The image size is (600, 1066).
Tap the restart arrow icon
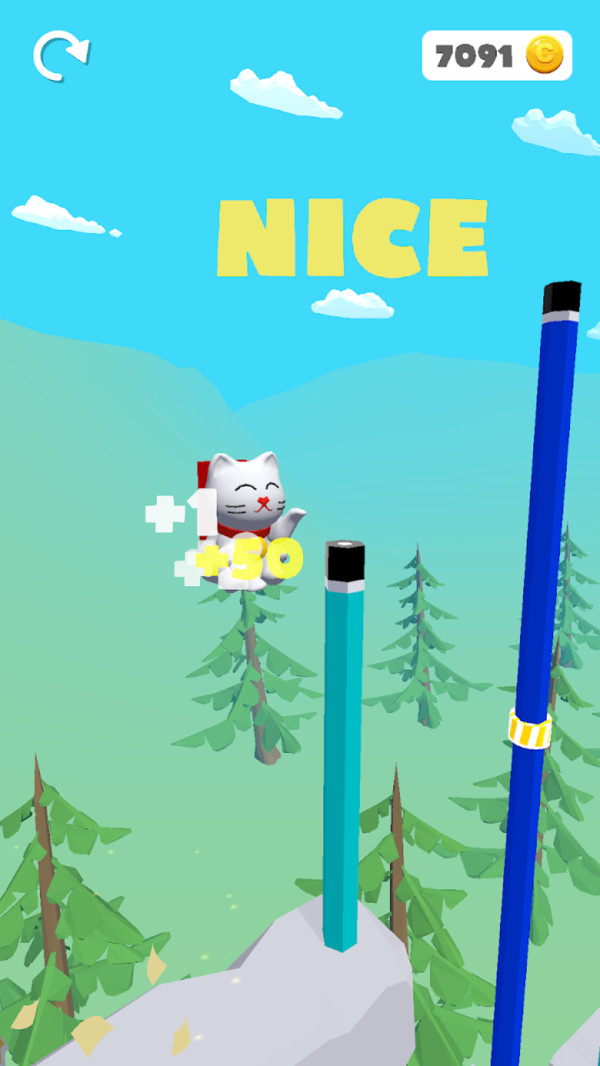pyautogui.click(x=60, y=56)
